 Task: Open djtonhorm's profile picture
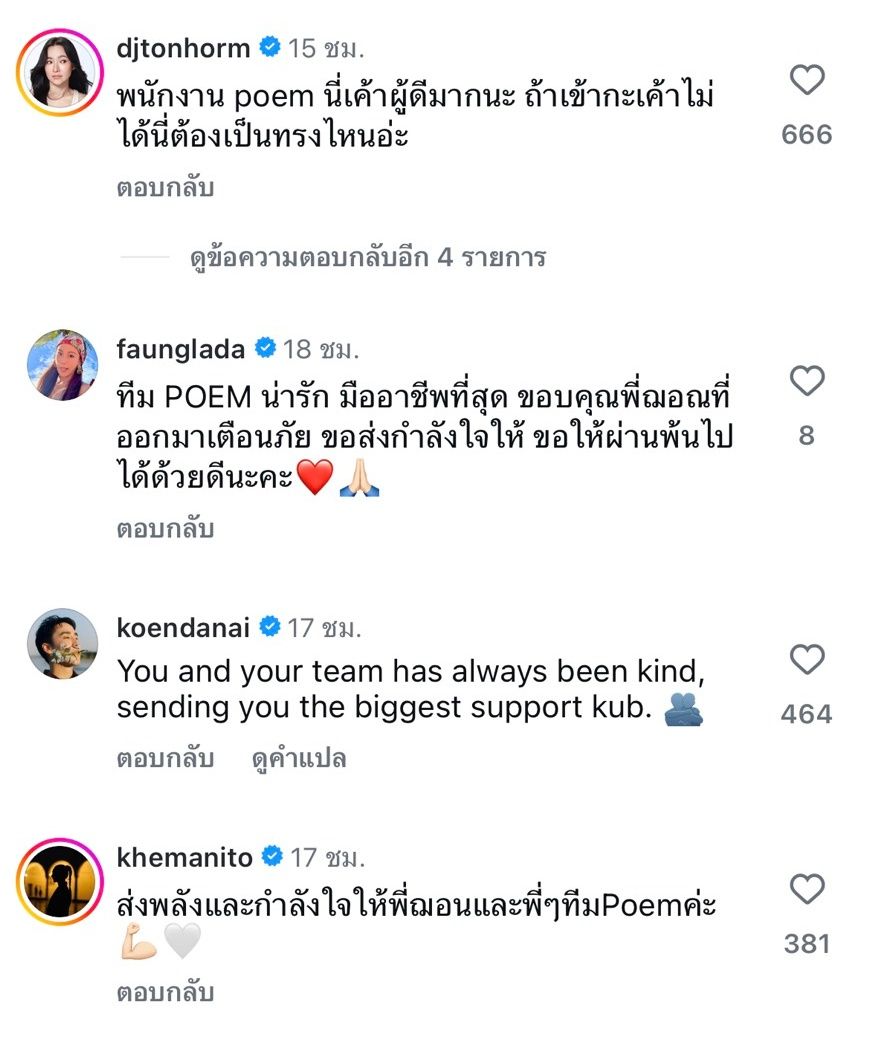tap(60, 72)
